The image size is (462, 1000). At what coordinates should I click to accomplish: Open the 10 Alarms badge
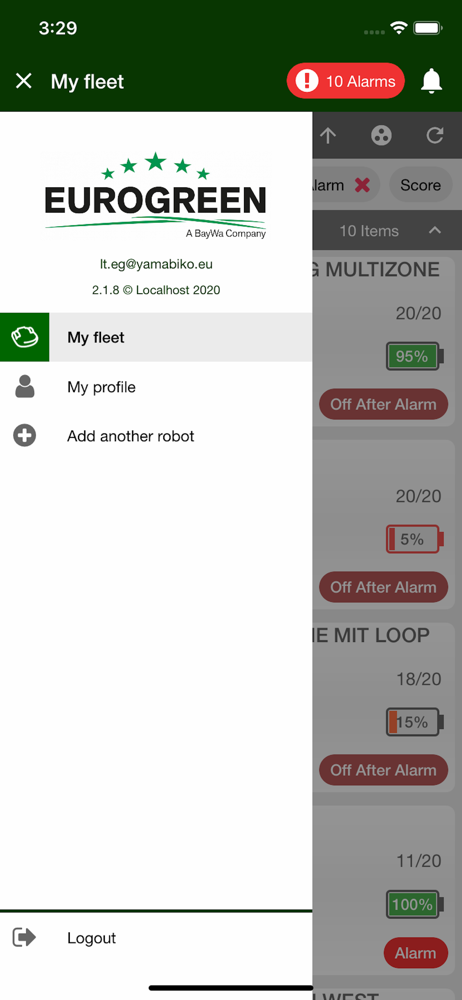pos(345,81)
